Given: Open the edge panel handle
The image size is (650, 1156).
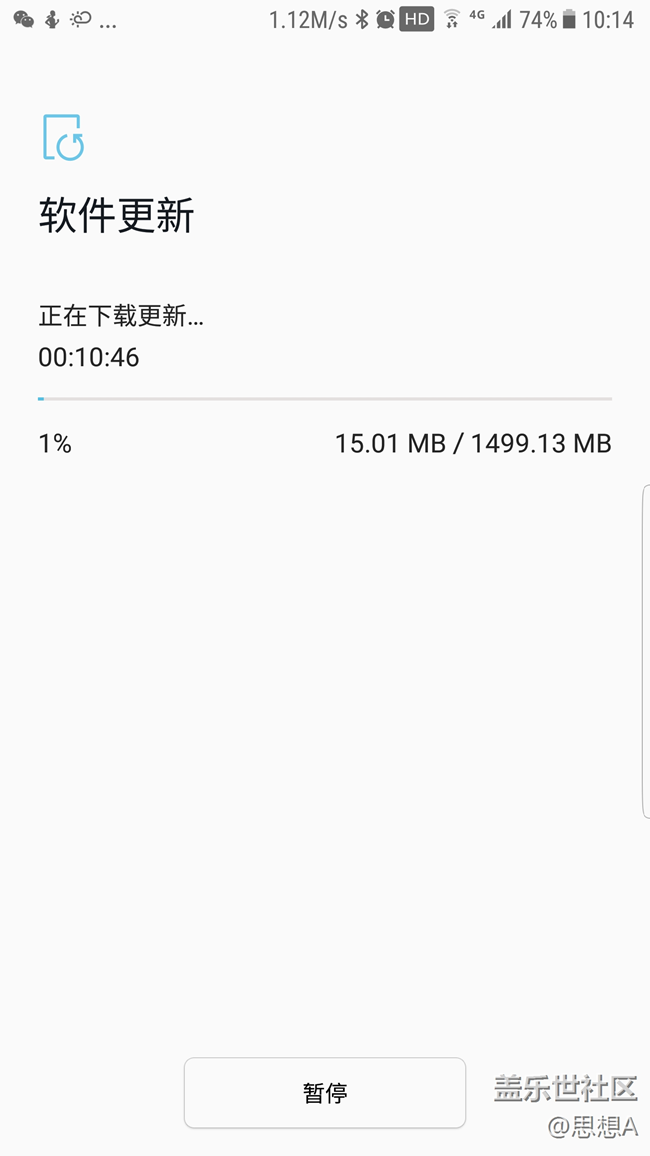Looking at the screenshot, I should click(646, 651).
